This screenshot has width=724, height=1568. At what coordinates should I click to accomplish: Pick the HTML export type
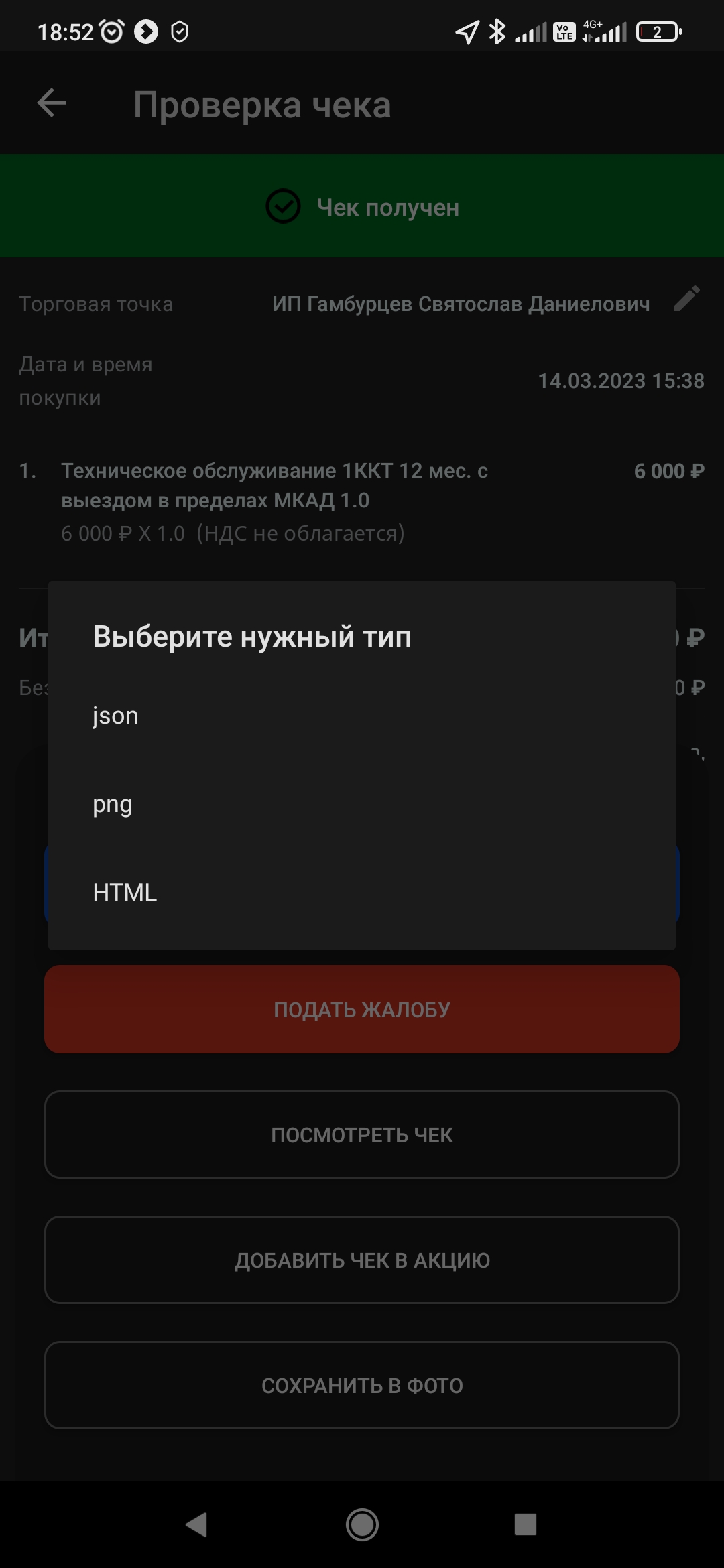362,893
